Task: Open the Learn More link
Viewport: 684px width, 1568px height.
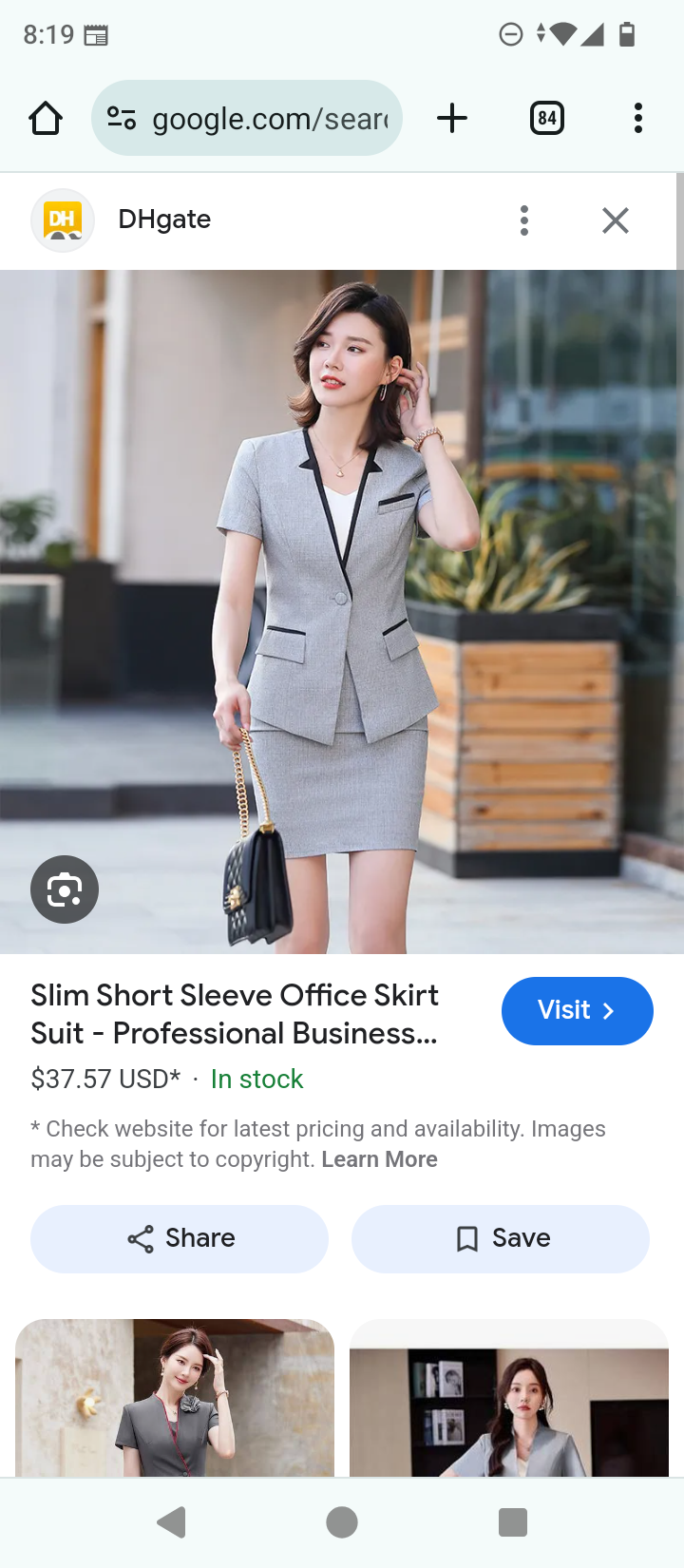Action: tap(379, 1159)
